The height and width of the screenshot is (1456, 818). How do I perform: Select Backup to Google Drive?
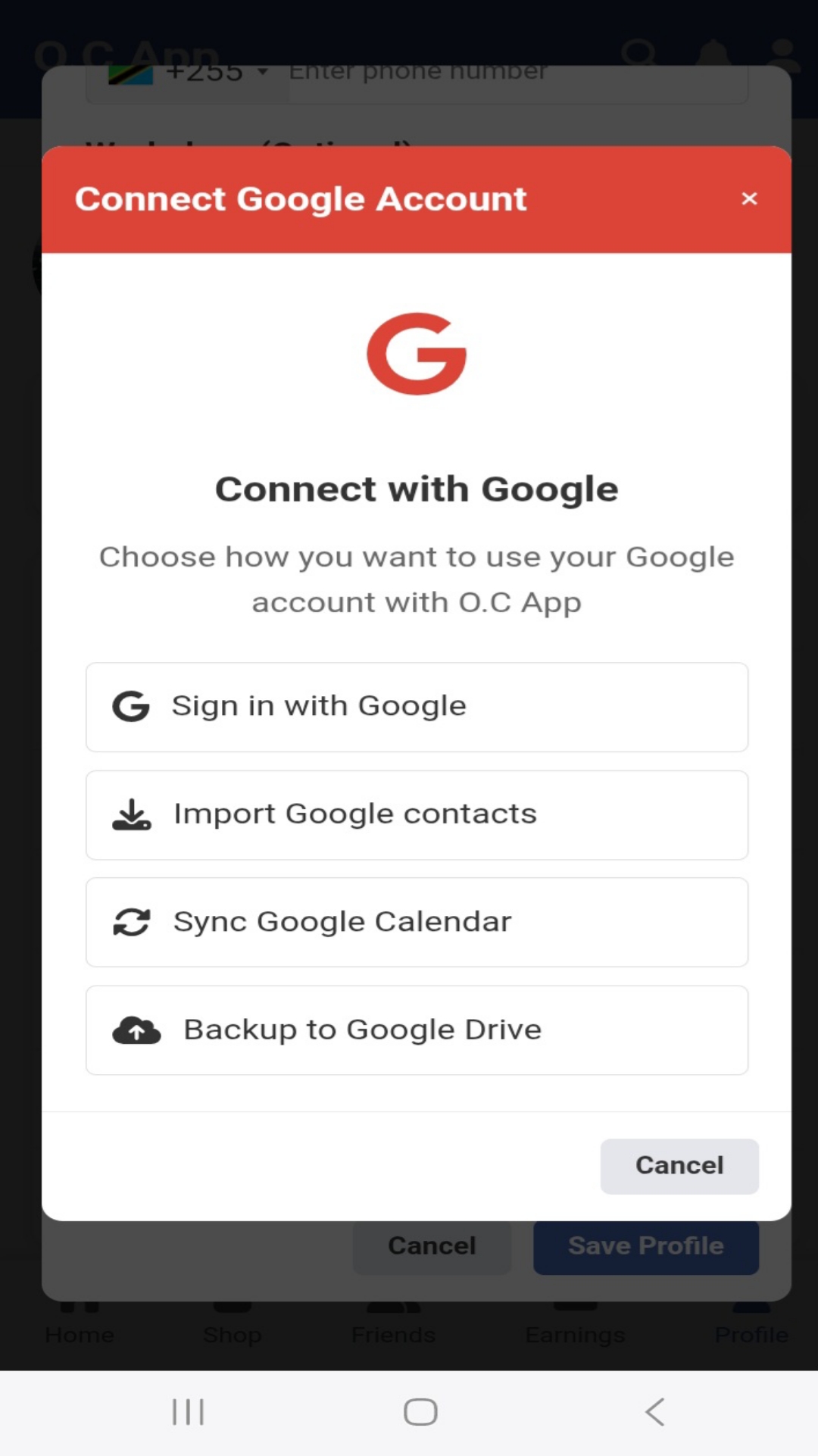tap(417, 1029)
